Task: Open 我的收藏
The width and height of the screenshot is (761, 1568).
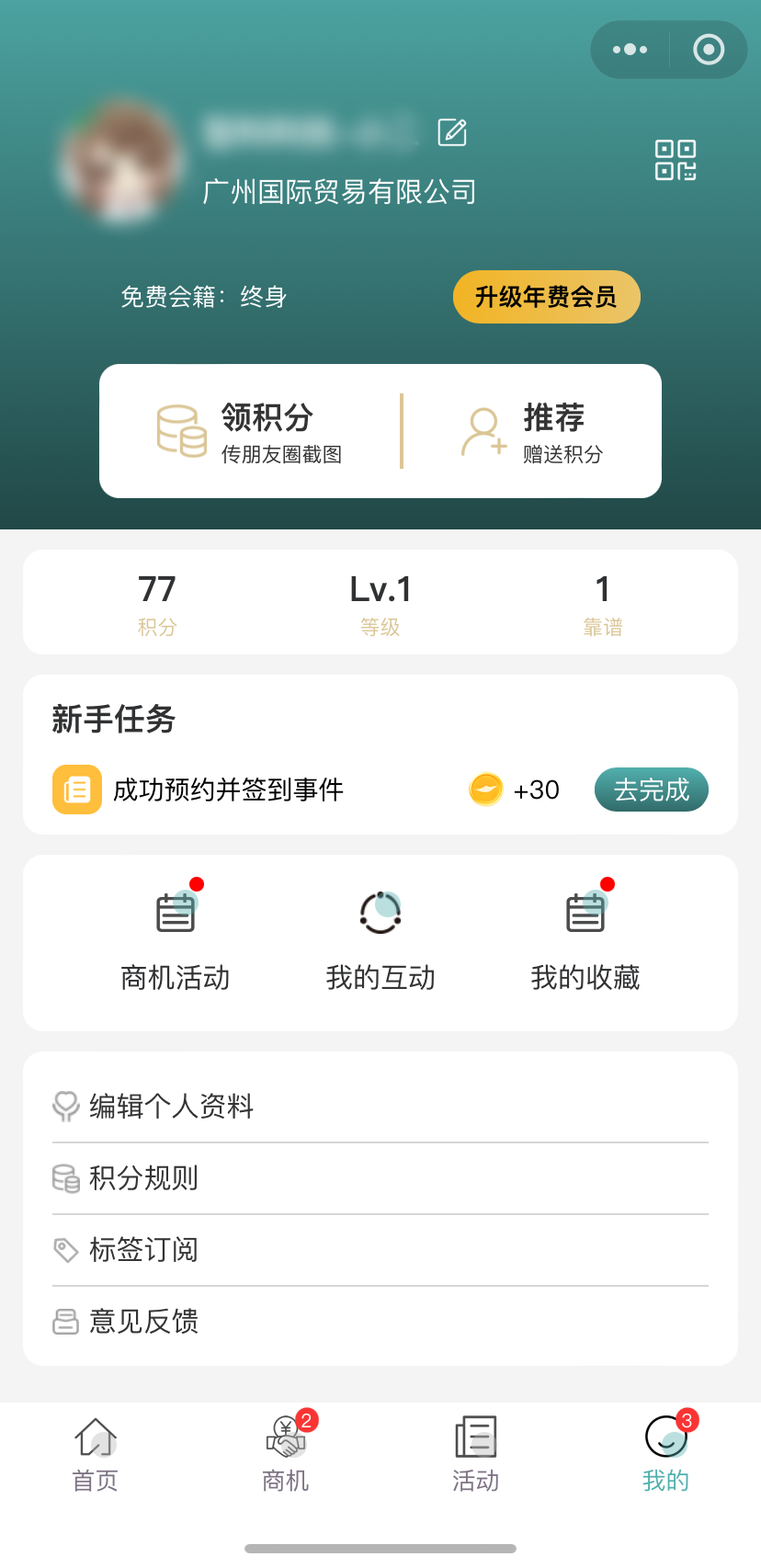Action: pyautogui.click(x=585, y=941)
